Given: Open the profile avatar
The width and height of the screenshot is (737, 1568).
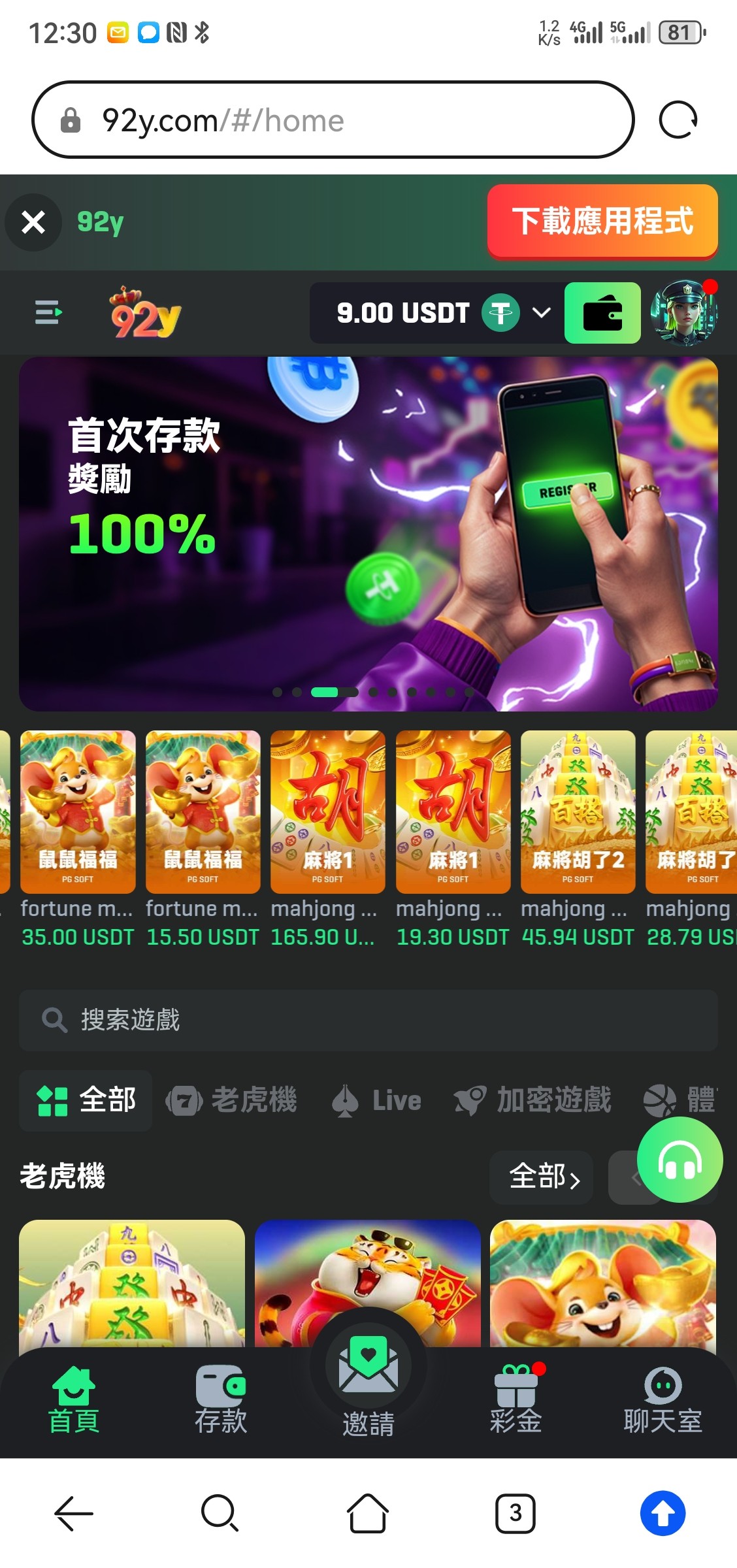Looking at the screenshot, I should 683,313.
